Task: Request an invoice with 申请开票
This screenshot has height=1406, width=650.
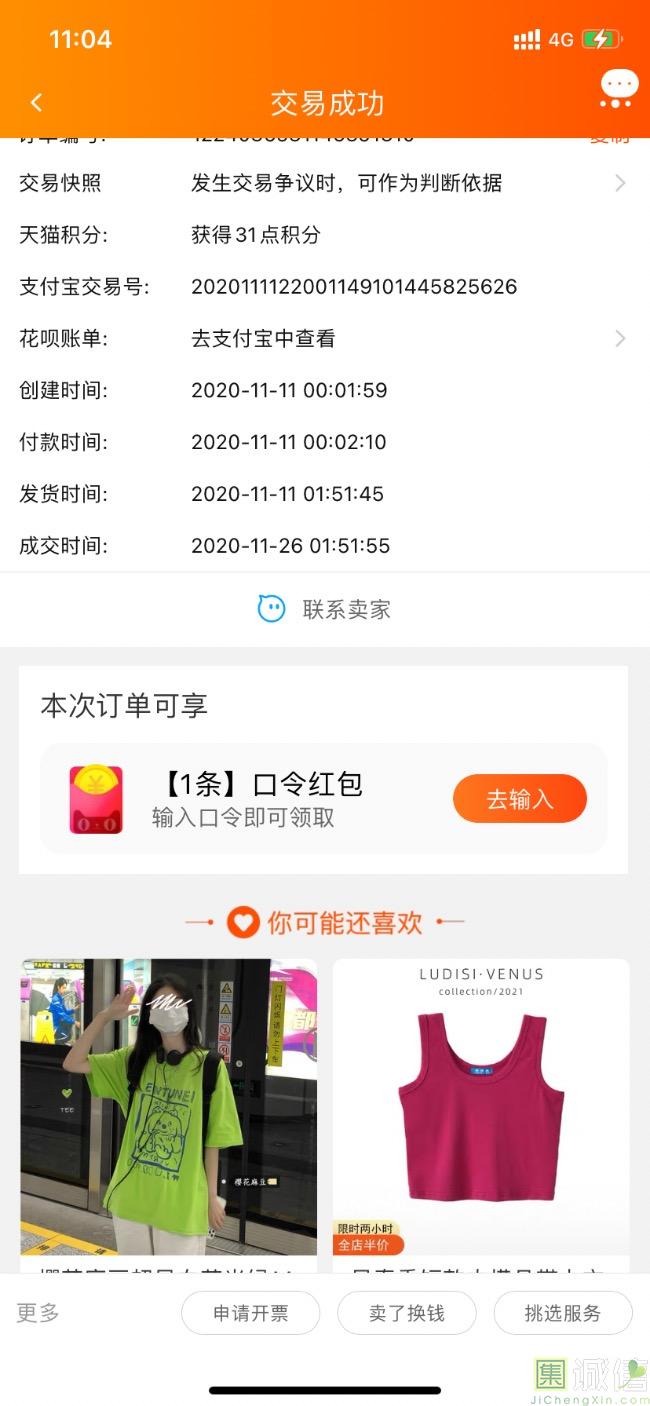Action: [250, 1313]
